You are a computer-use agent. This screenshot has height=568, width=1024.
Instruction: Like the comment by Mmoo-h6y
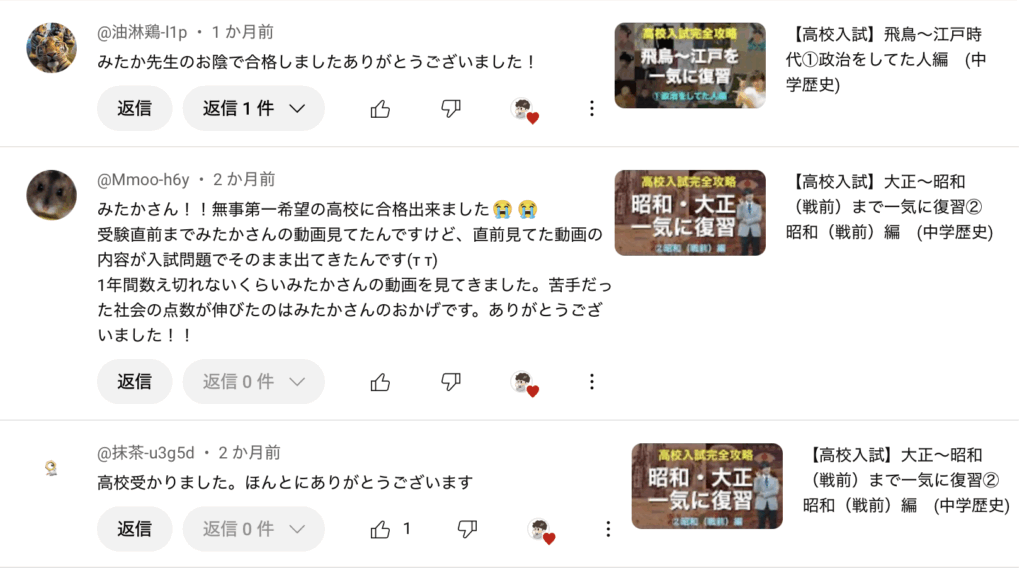point(380,382)
